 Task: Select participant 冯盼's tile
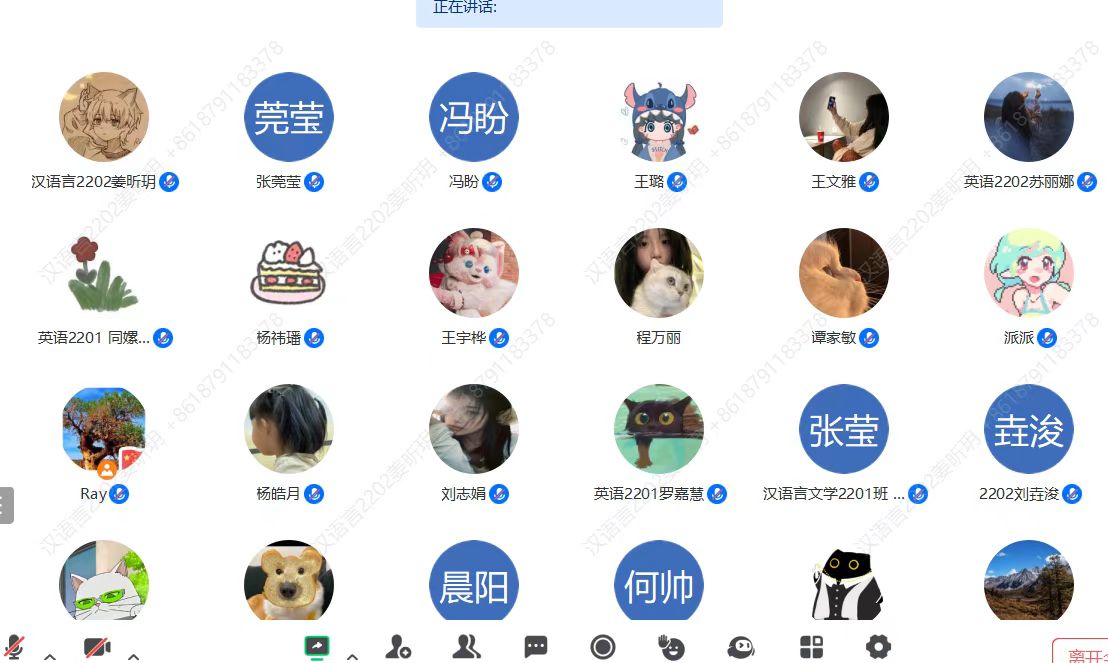pos(474,117)
